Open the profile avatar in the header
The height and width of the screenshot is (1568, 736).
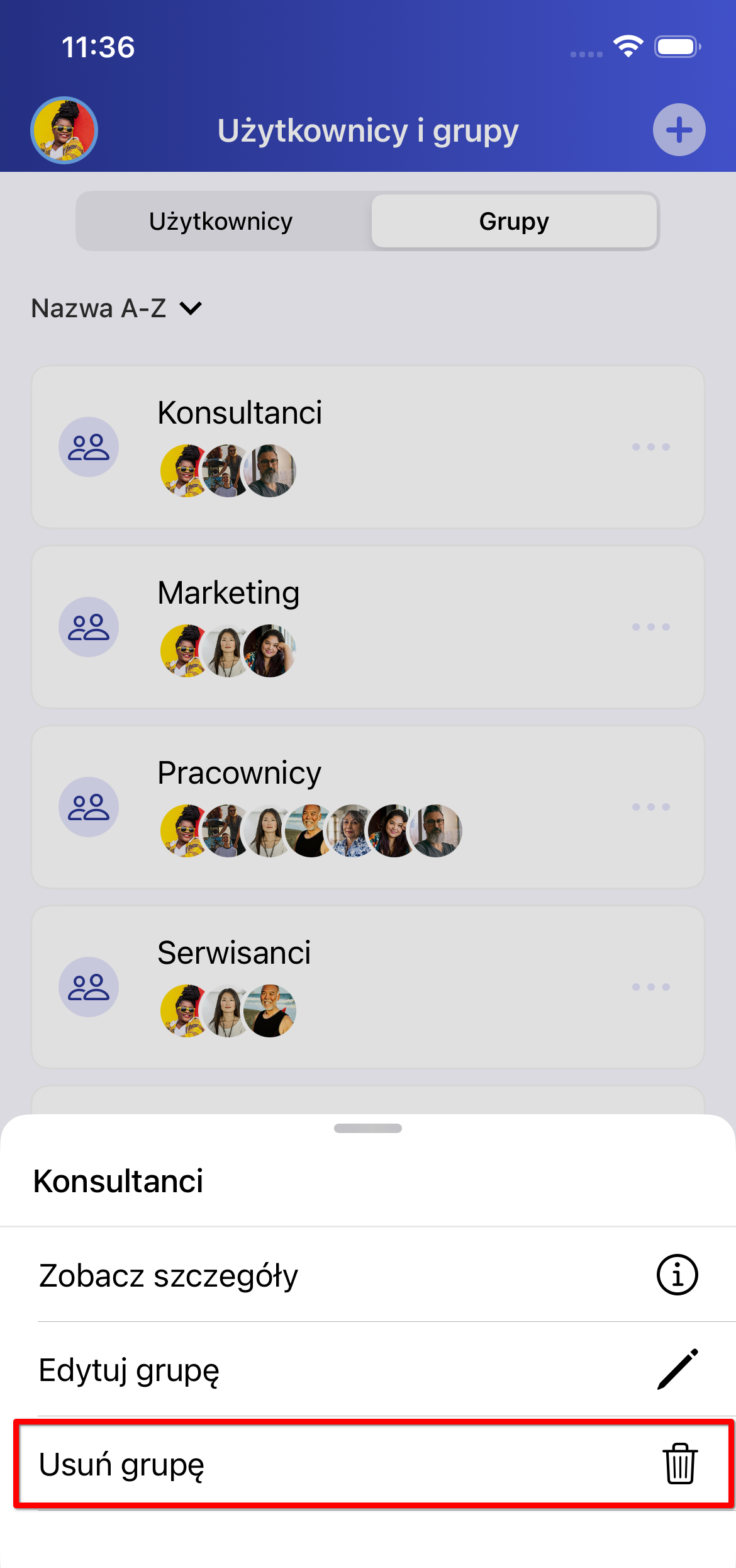pos(64,130)
